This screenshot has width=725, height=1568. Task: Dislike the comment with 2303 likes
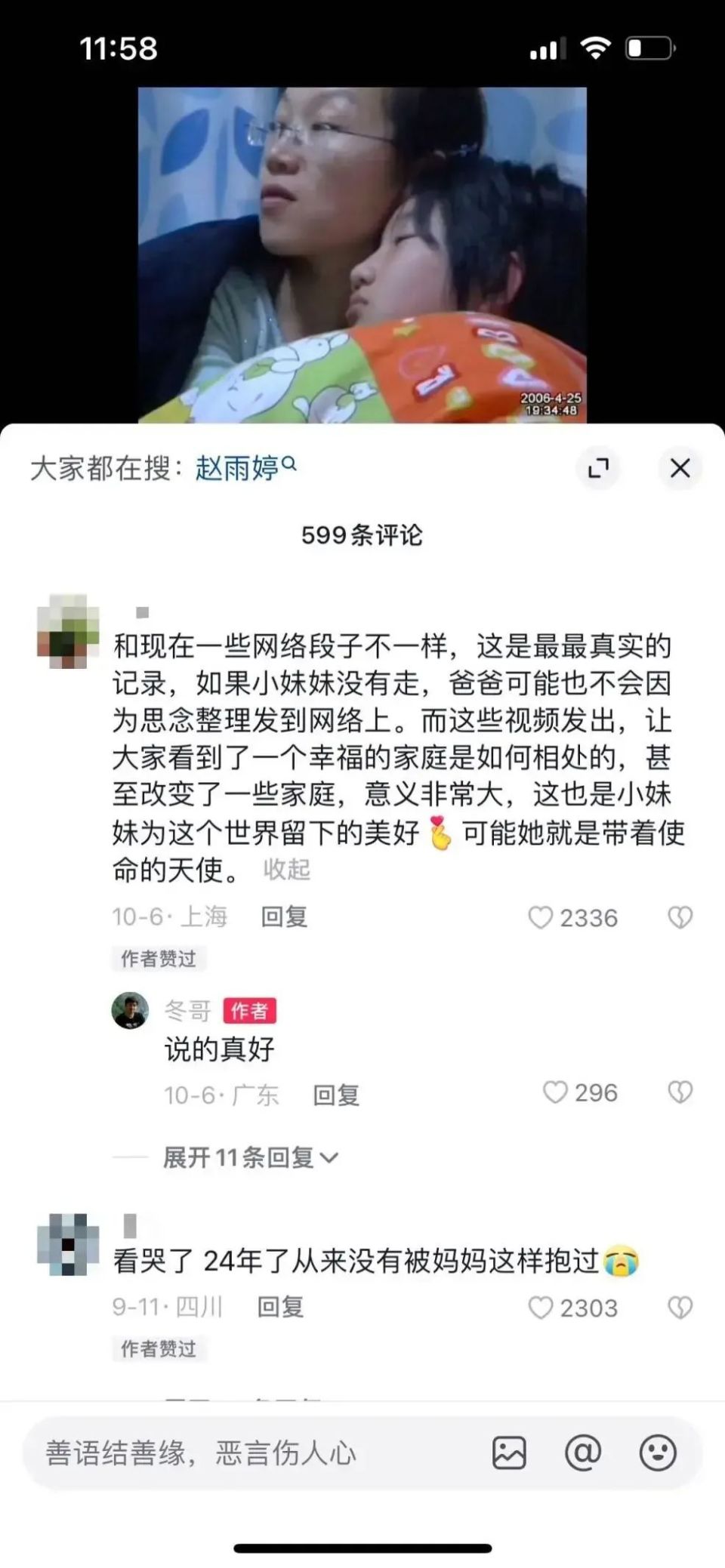[x=680, y=1308]
